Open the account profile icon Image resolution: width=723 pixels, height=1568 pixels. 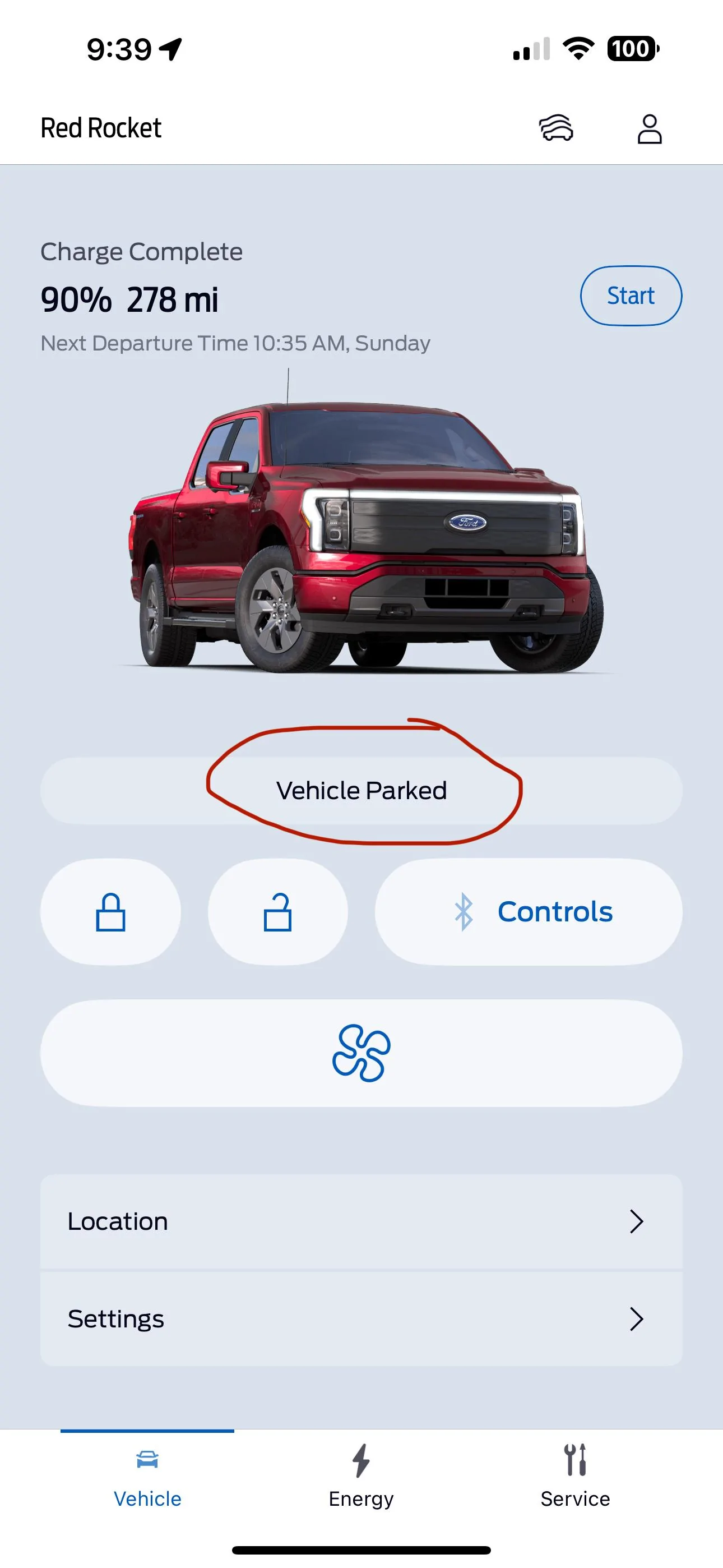pos(649,128)
